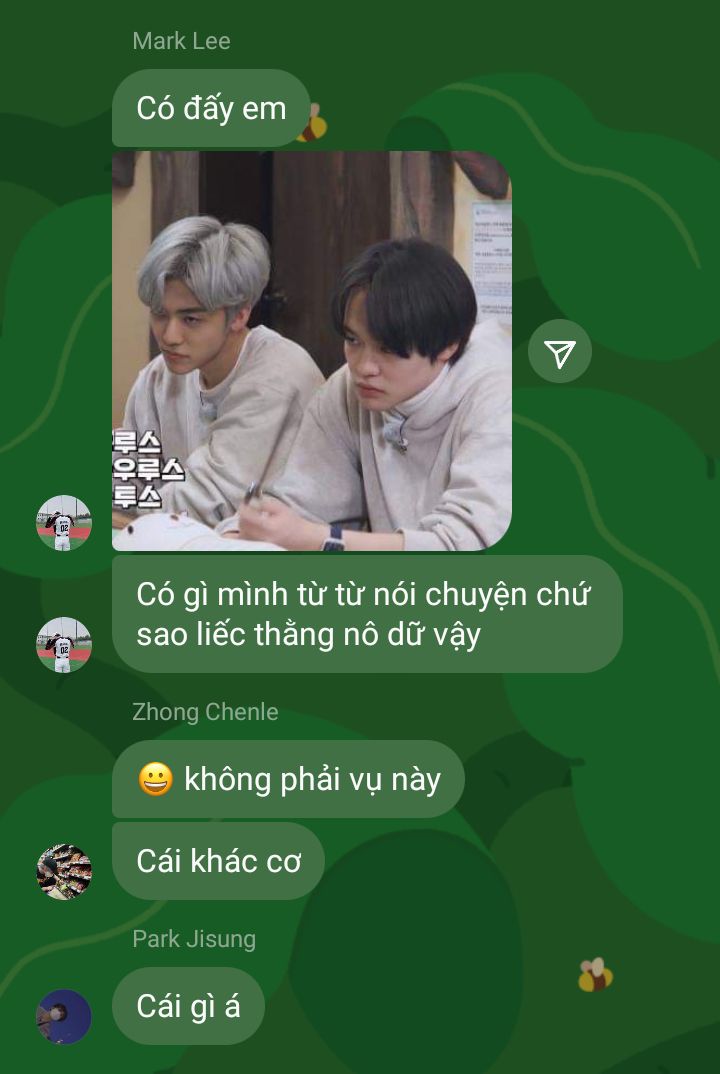Open Zhong Chenle's profile avatar
Image resolution: width=720 pixels, height=1074 pixels.
tap(64, 871)
